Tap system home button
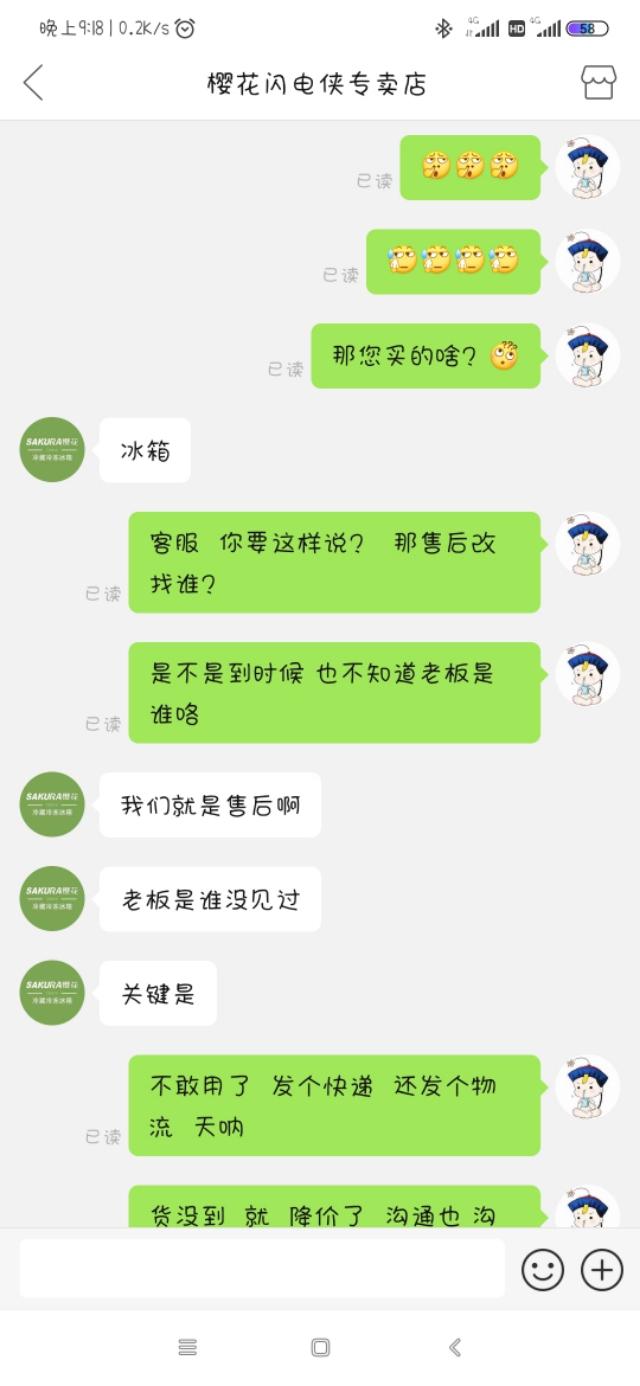The width and height of the screenshot is (640, 1386). coord(320,1347)
